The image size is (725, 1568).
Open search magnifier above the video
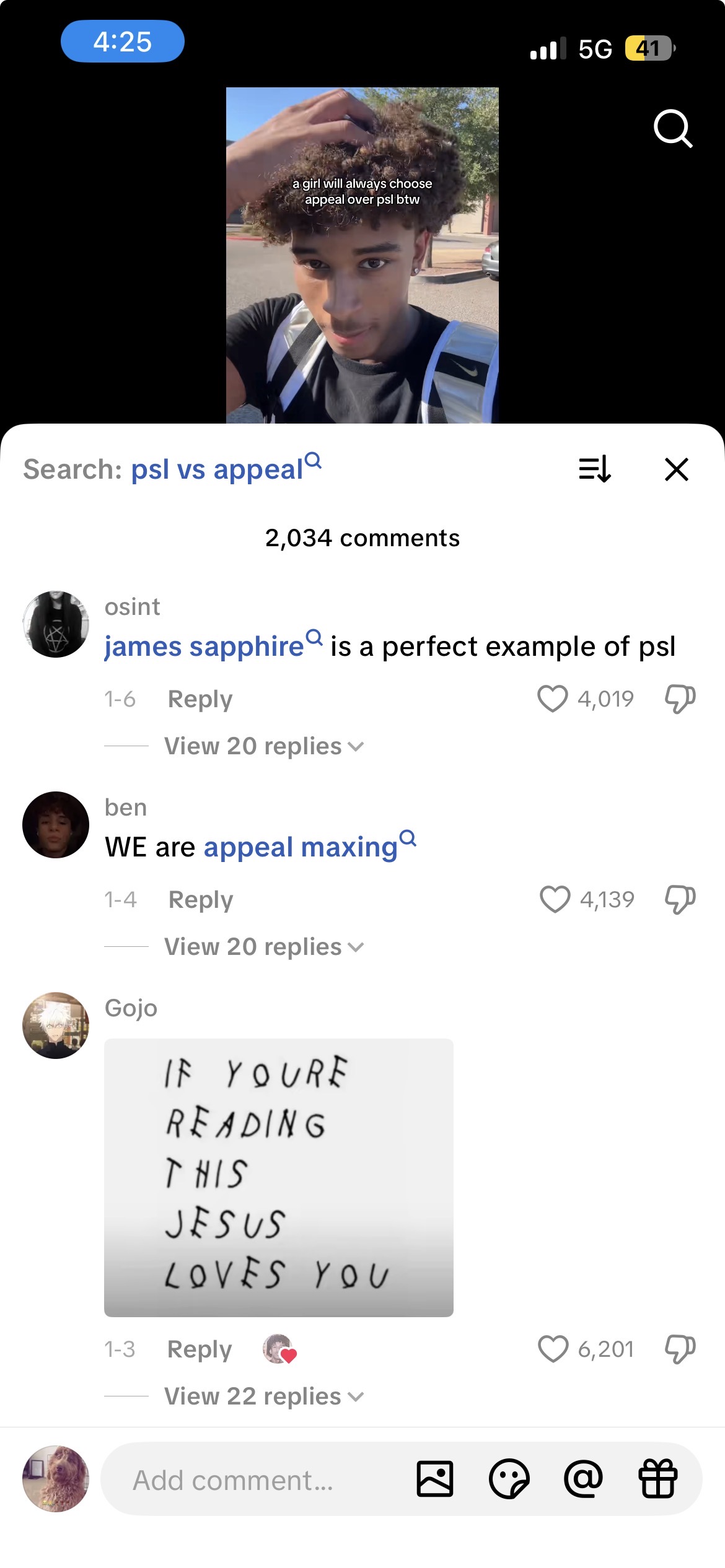(672, 129)
